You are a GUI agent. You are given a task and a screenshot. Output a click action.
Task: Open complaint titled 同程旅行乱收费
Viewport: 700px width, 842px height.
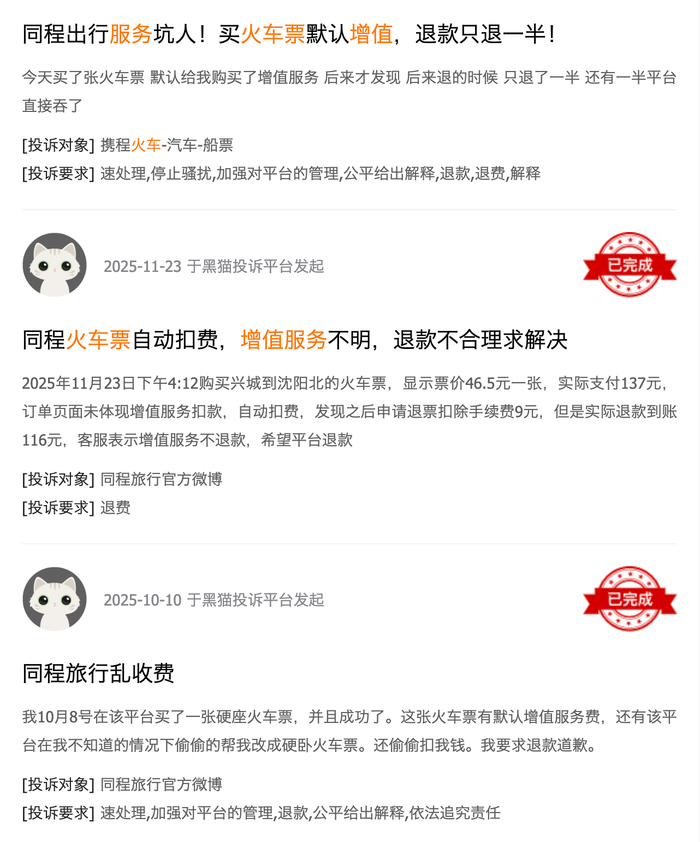98,673
